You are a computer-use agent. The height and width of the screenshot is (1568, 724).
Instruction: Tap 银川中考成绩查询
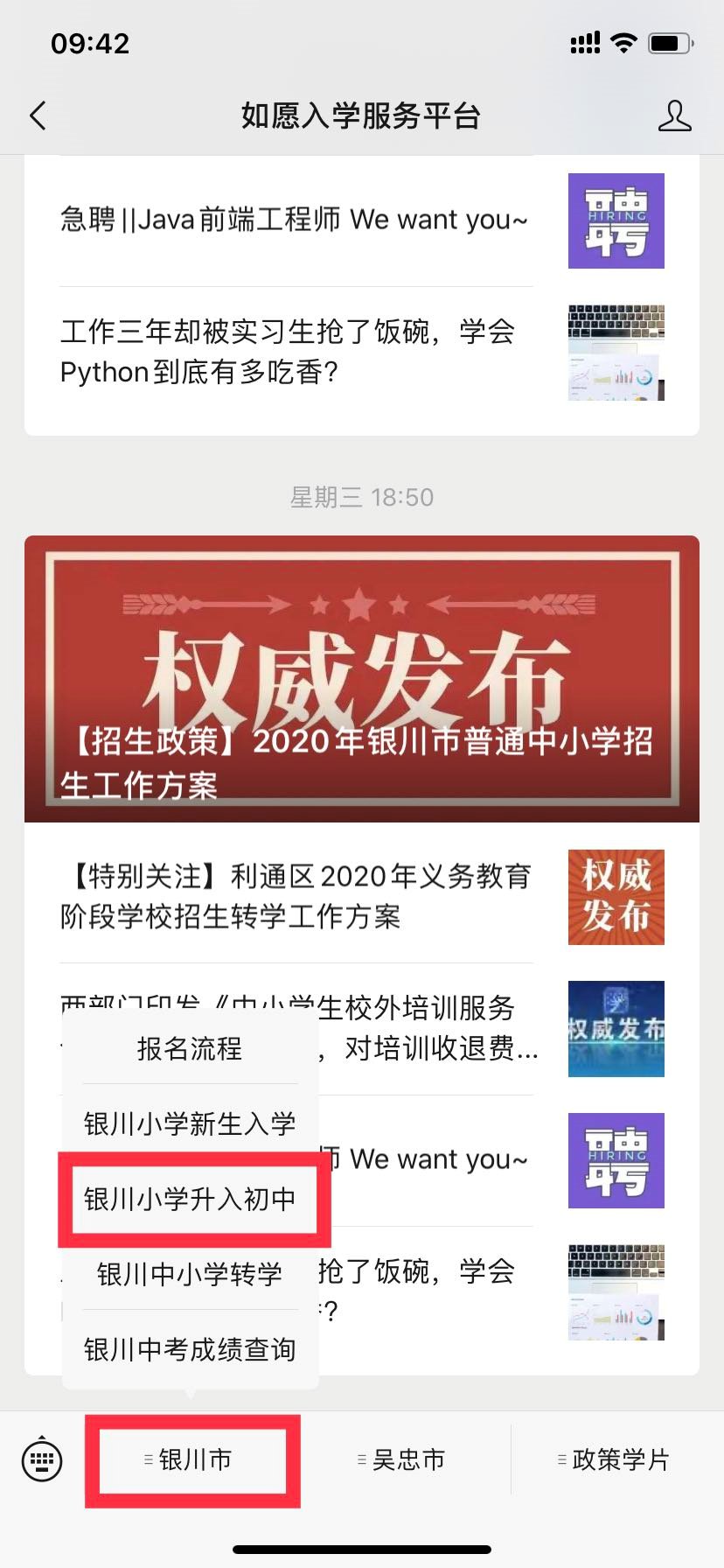tap(190, 1349)
